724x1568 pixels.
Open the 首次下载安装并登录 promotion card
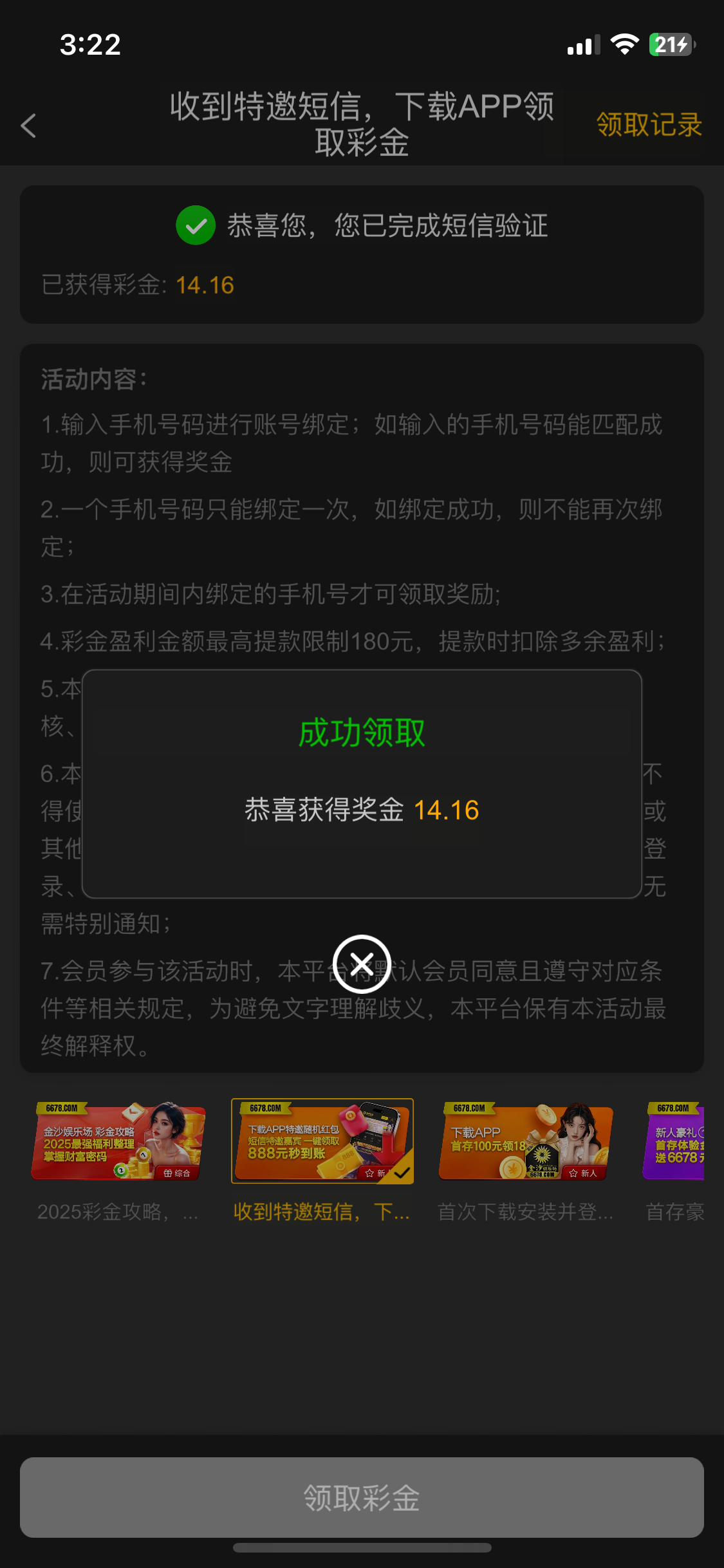(525, 1142)
